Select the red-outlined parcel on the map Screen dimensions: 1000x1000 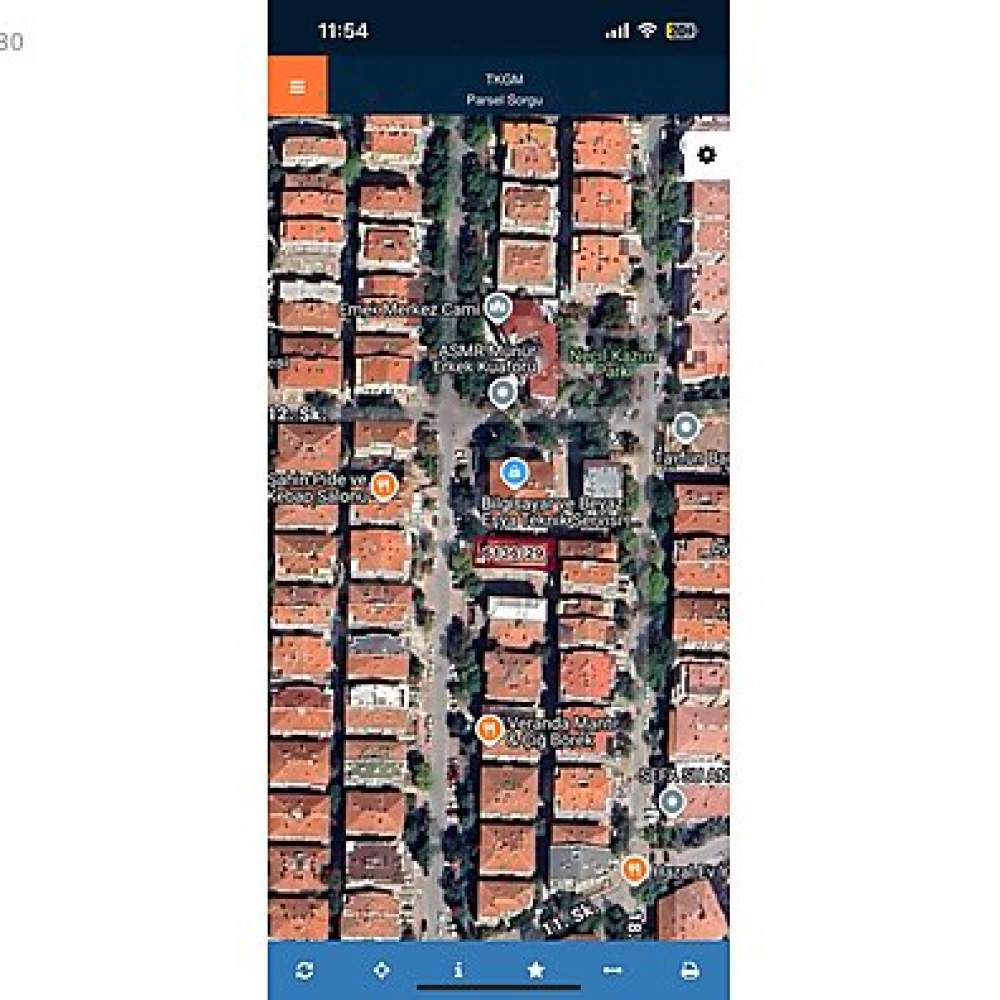click(513, 553)
